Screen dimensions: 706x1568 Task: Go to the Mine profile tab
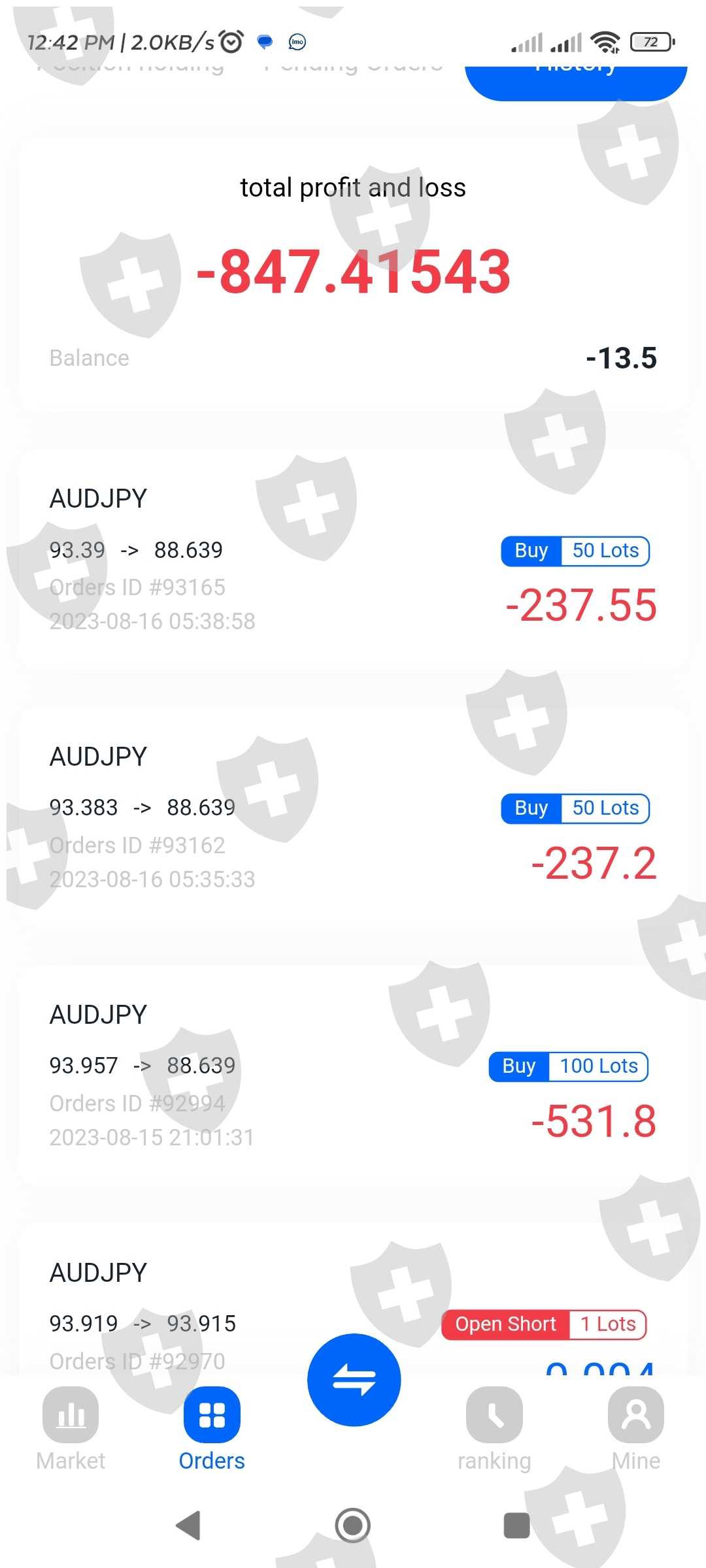635,1428
